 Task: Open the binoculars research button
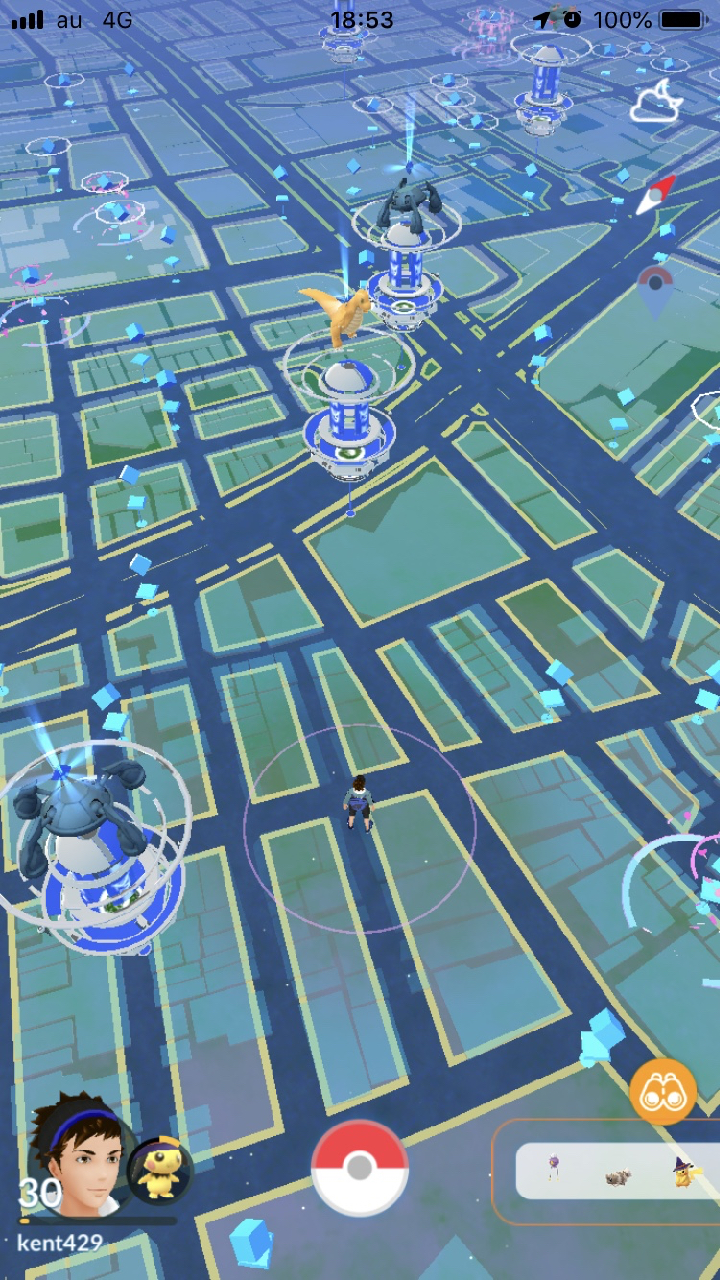coord(663,1092)
